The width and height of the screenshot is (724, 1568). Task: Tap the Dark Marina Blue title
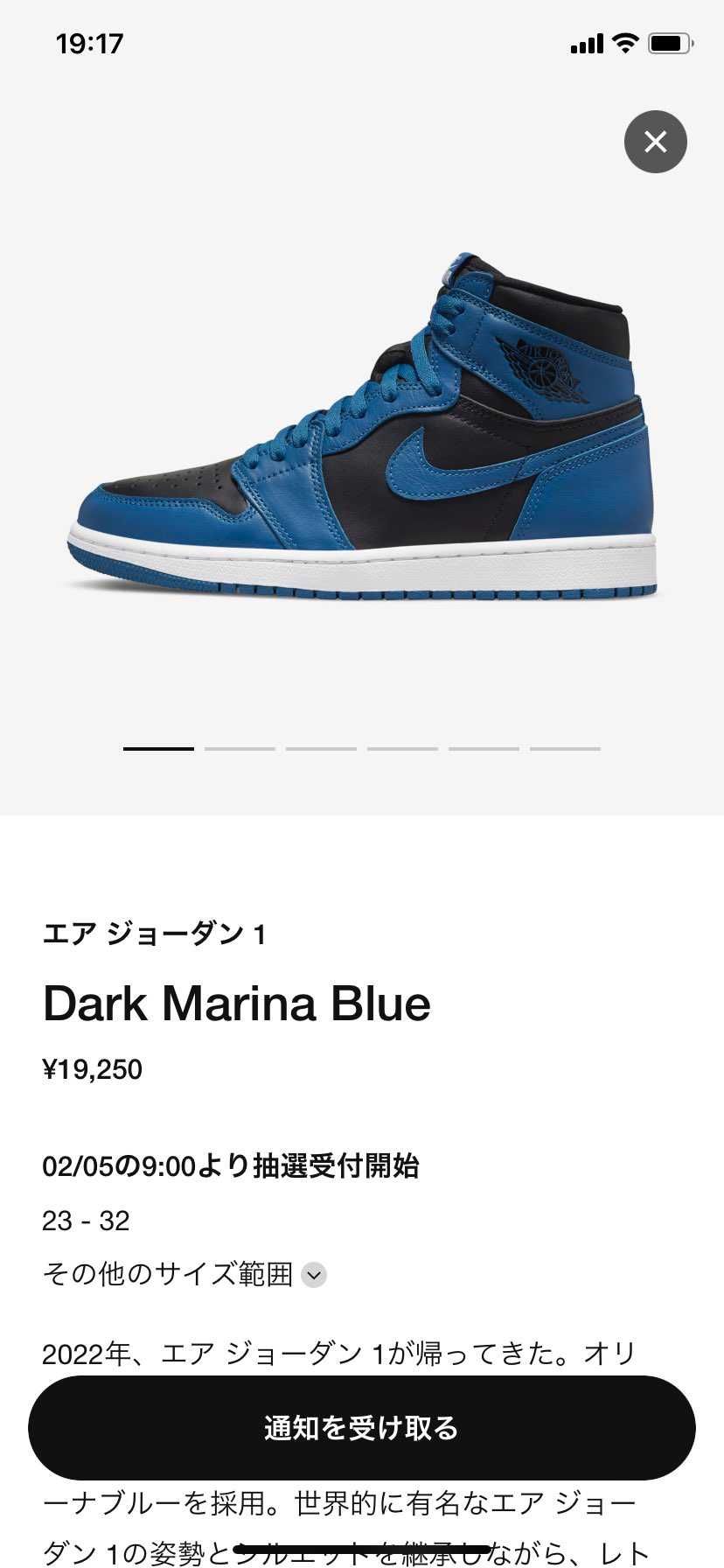(x=237, y=1004)
